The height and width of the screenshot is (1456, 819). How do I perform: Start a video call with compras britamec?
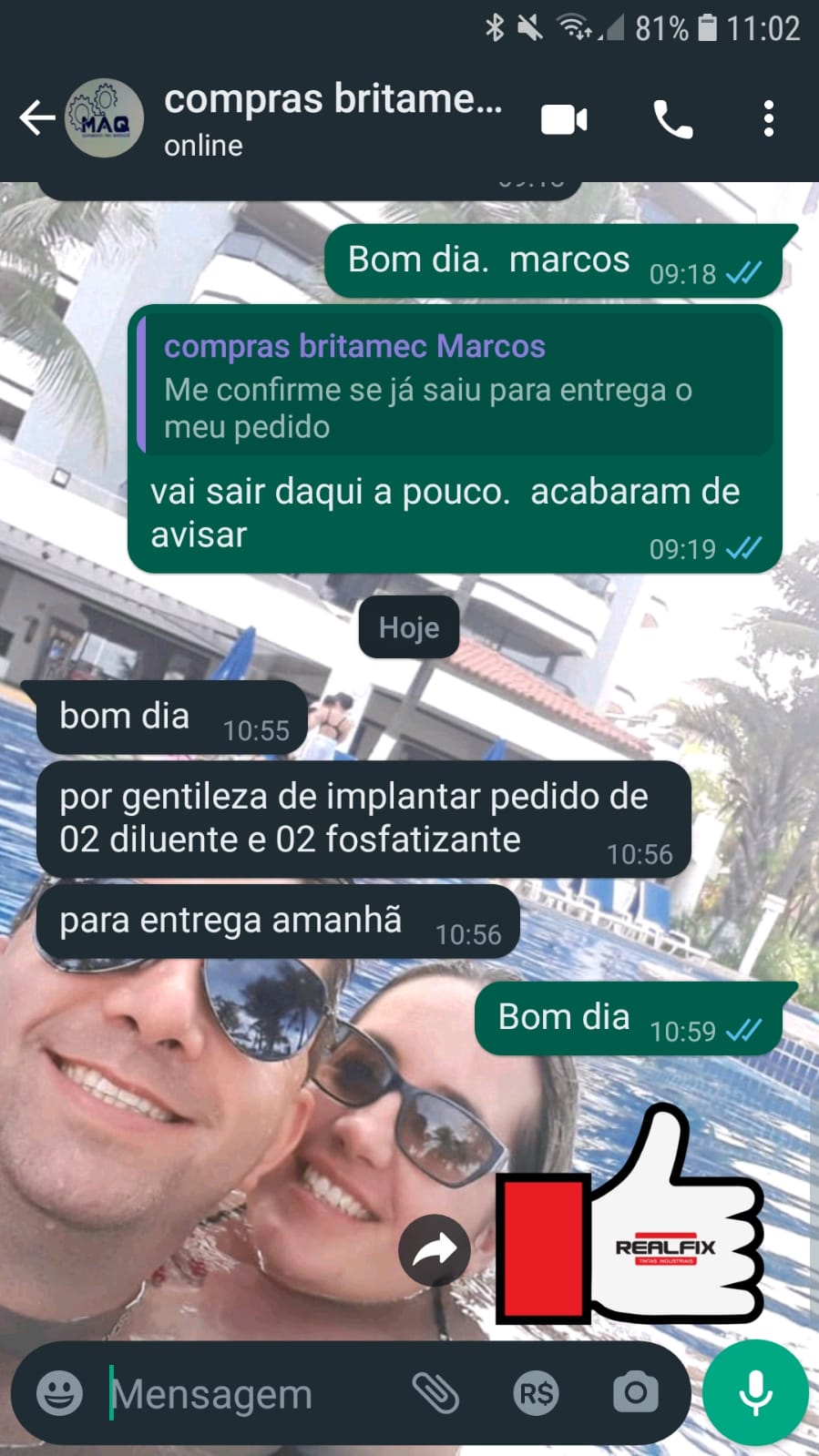coord(564,119)
